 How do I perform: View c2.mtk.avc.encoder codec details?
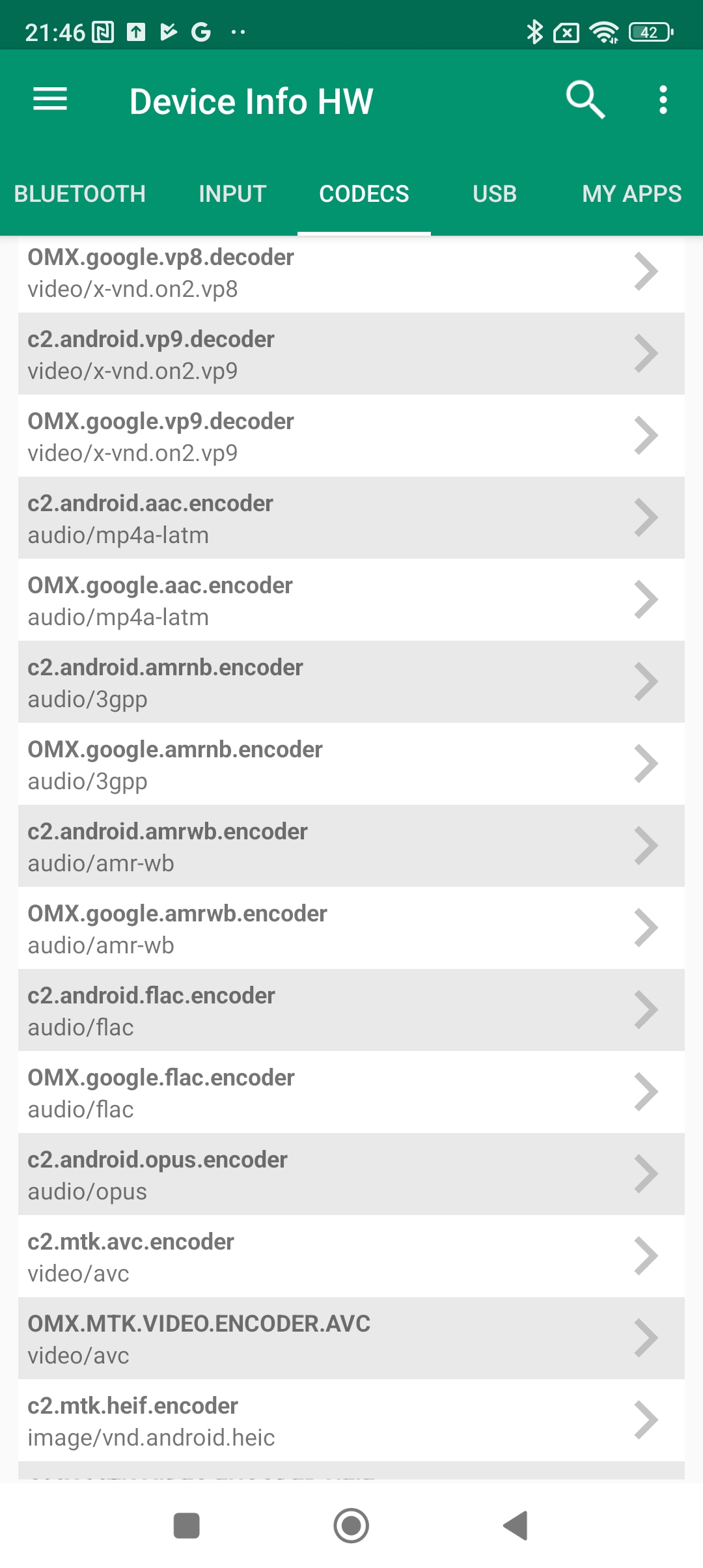pyautogui.click(x=351, y=1257)
